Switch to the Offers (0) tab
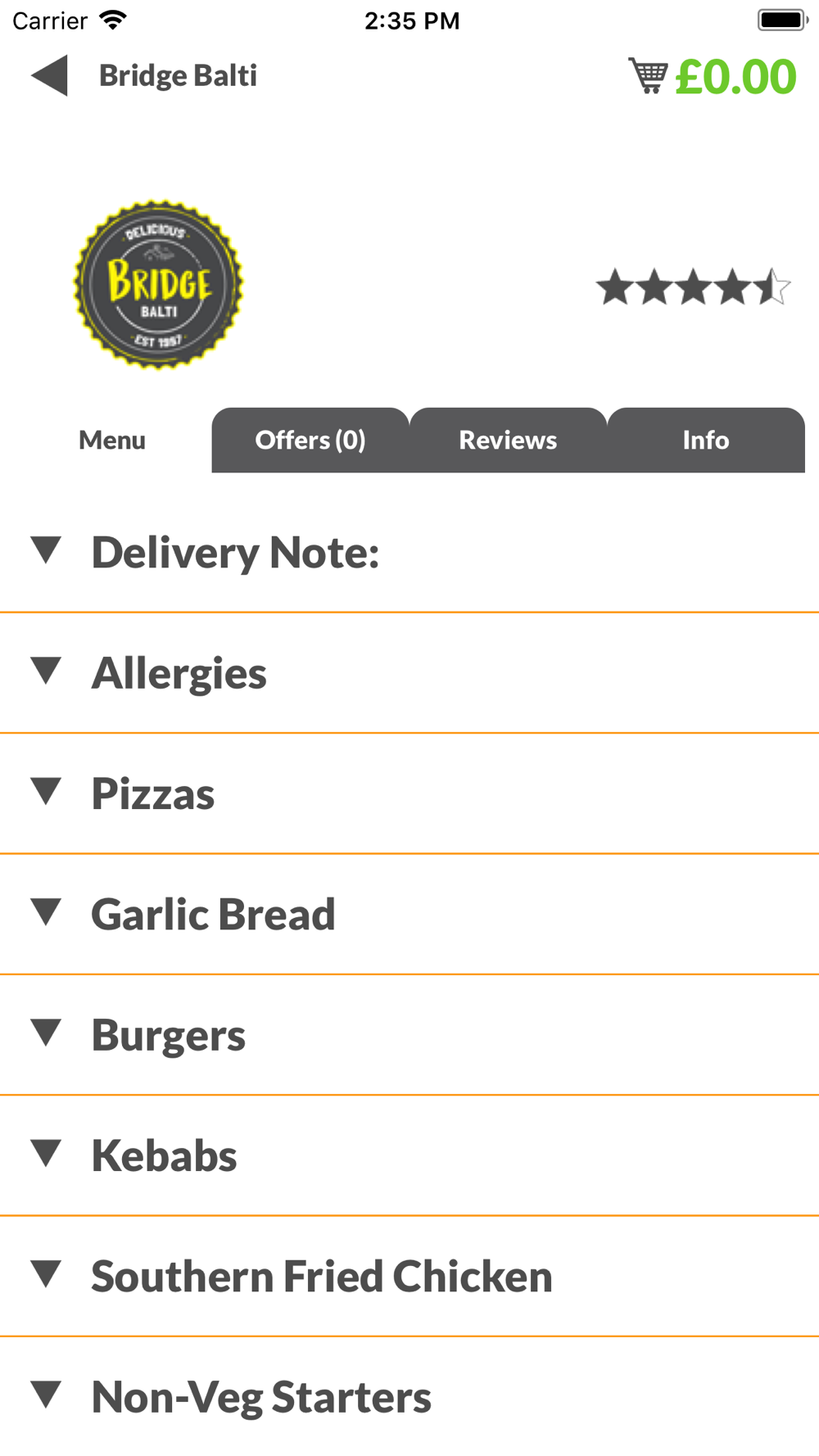The height and width of the screenshot is (1456, 819). [310, 440]
